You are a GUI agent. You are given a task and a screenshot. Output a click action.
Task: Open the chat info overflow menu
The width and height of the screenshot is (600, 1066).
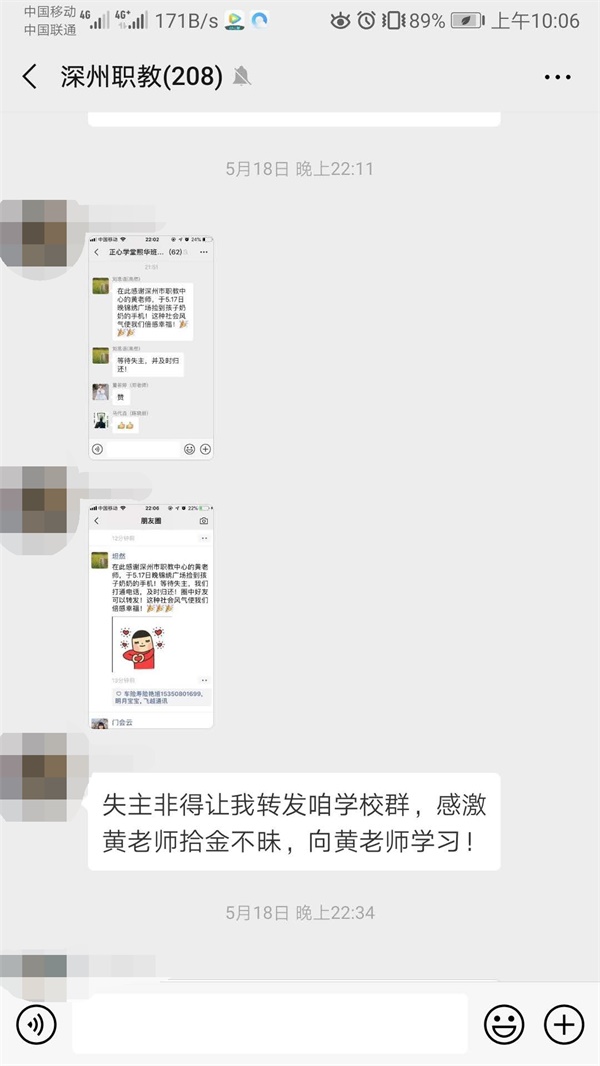coord(557,77)
